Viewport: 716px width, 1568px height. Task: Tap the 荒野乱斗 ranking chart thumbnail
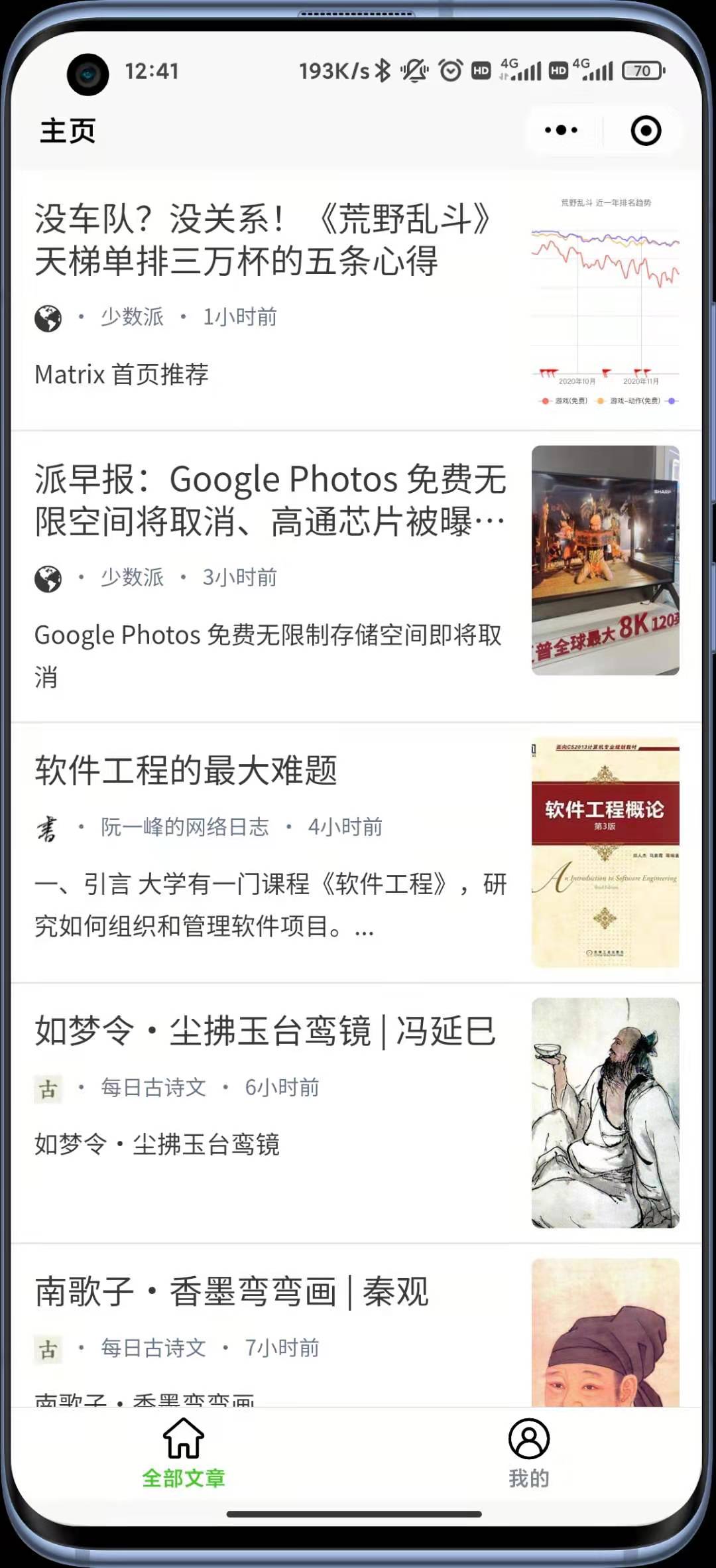[605, 300]
